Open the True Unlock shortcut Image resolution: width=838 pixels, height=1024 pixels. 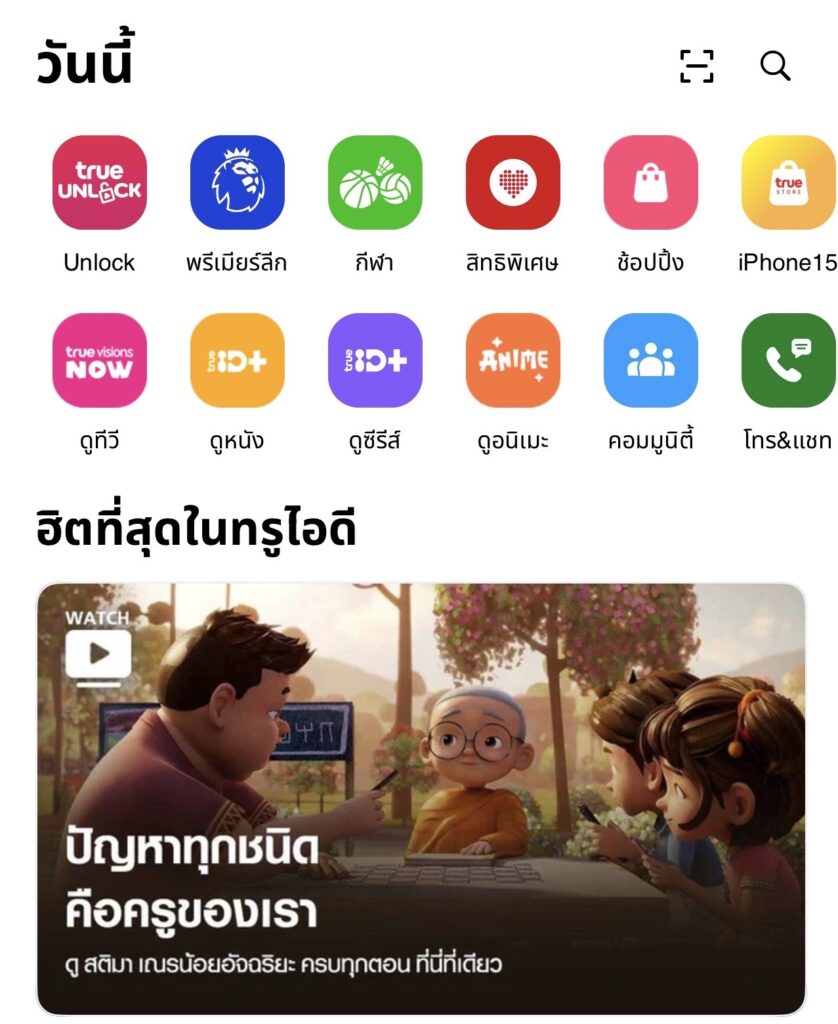coord(99,183)
